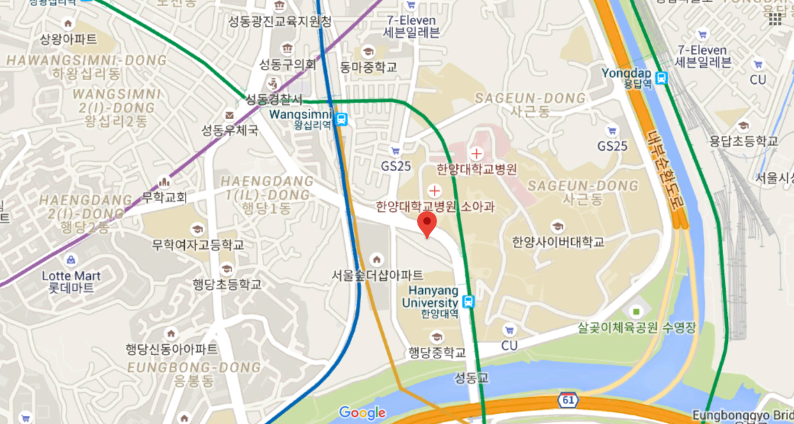Select the Wangsimni station marker
Screen dimensions: 794x424
342,119
